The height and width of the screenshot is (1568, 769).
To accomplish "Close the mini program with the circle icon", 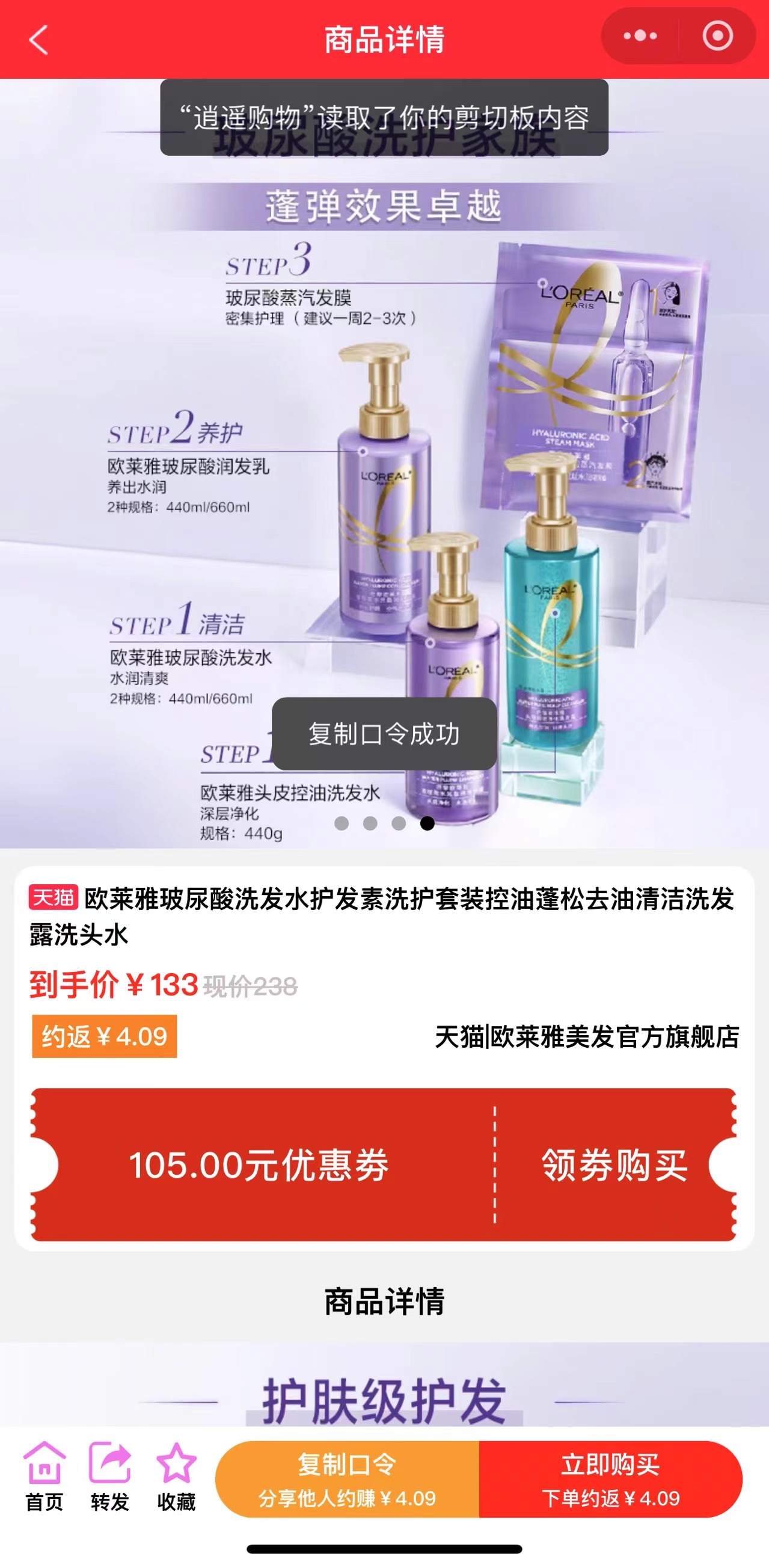I will [x=717, y=37].
